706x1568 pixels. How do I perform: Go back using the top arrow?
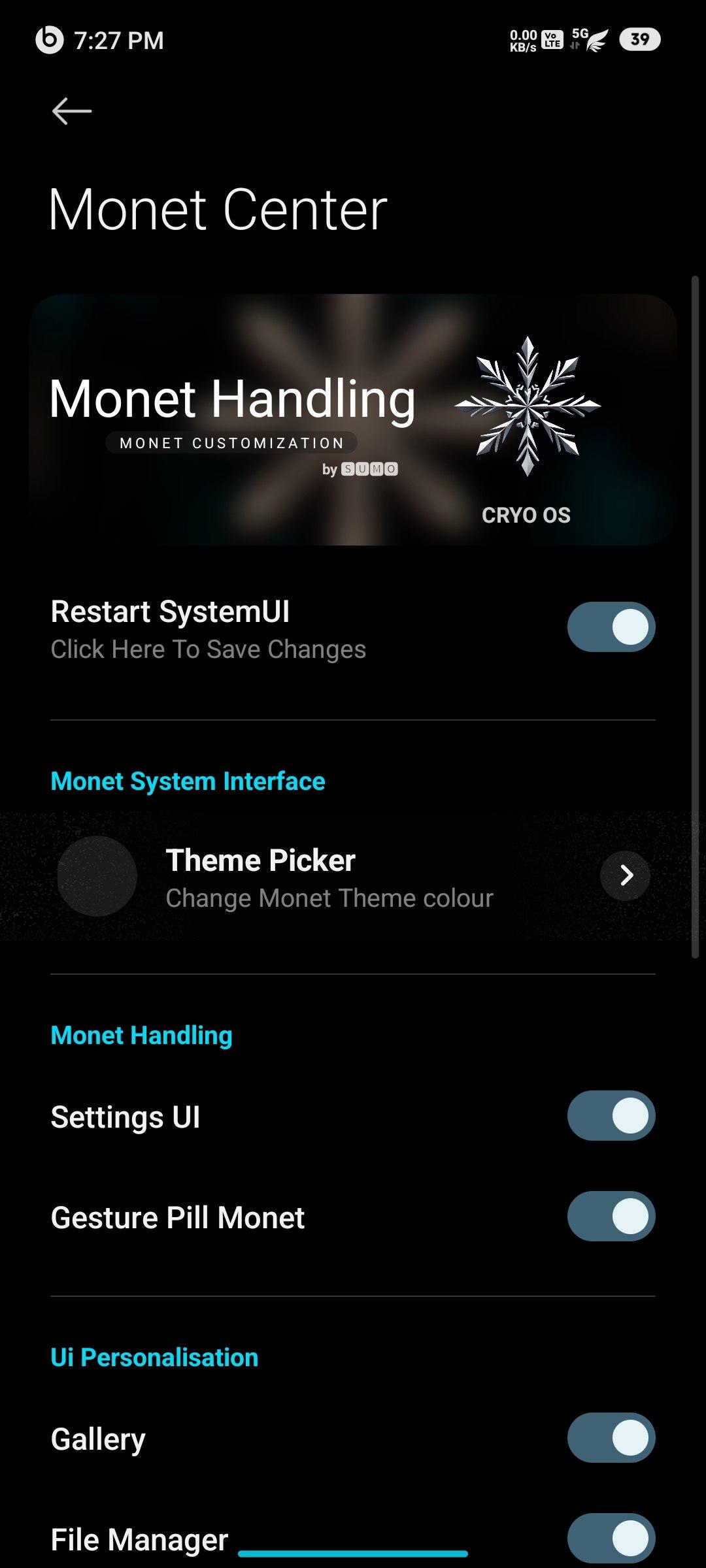click(x=72, y=111)
